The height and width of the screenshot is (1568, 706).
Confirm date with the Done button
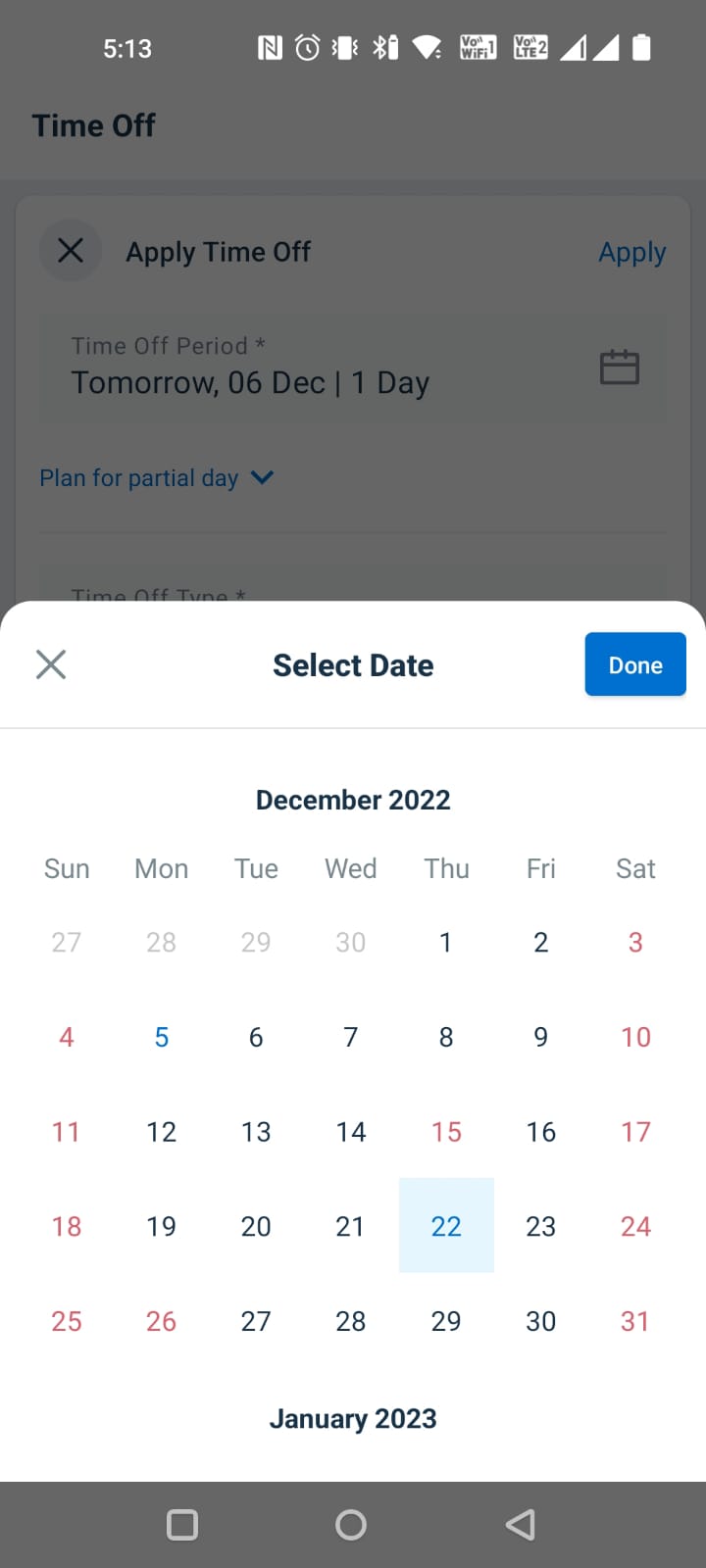[635, 664]
